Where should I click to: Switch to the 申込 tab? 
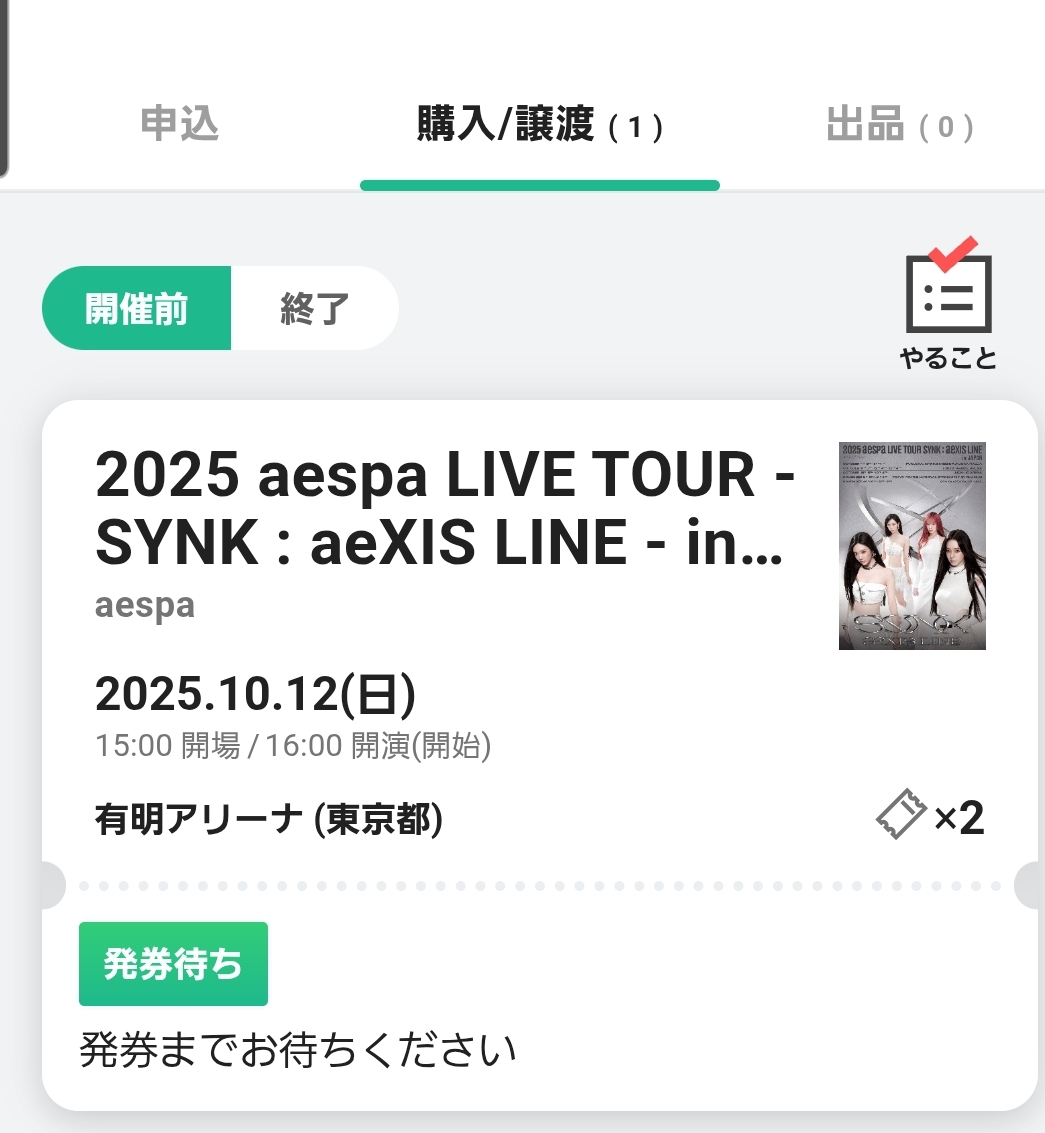(x=180, y=126)
